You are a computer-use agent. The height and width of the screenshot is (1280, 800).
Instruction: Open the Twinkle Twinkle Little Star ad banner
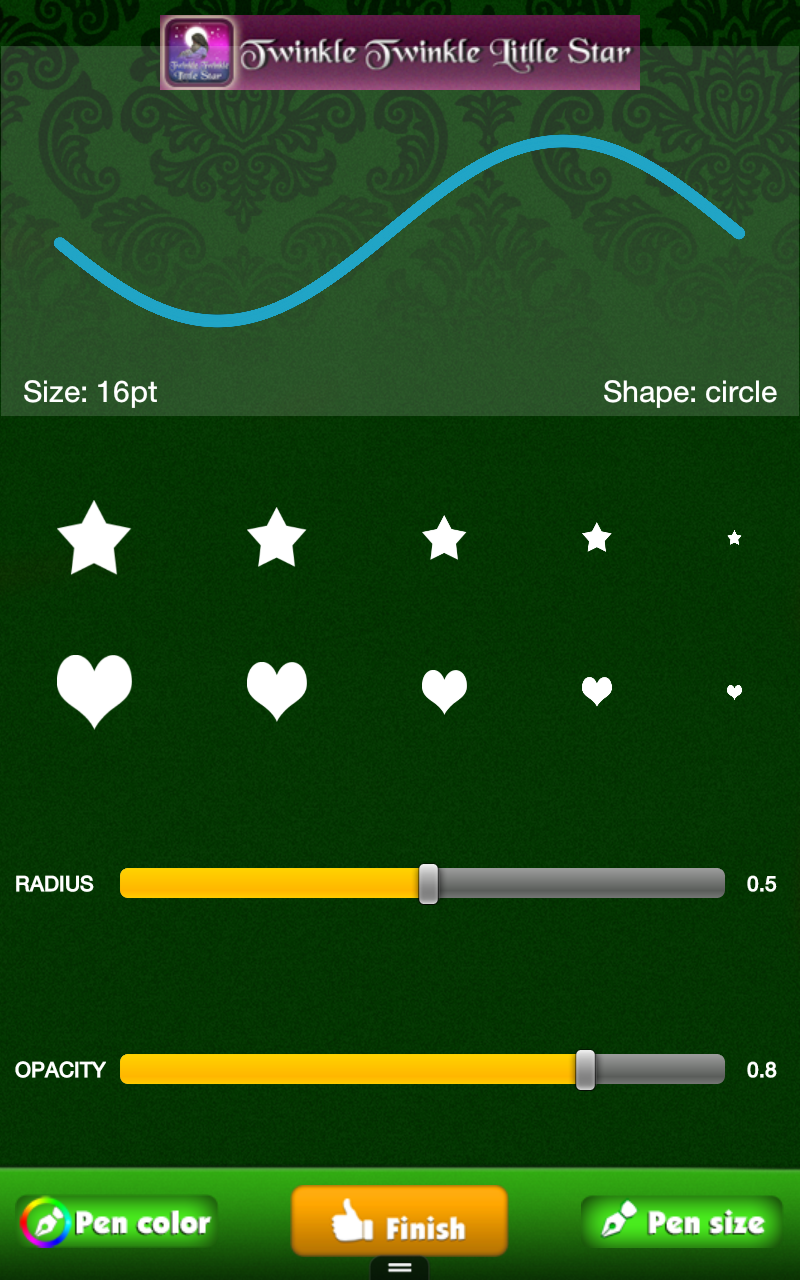pos(399,53)
